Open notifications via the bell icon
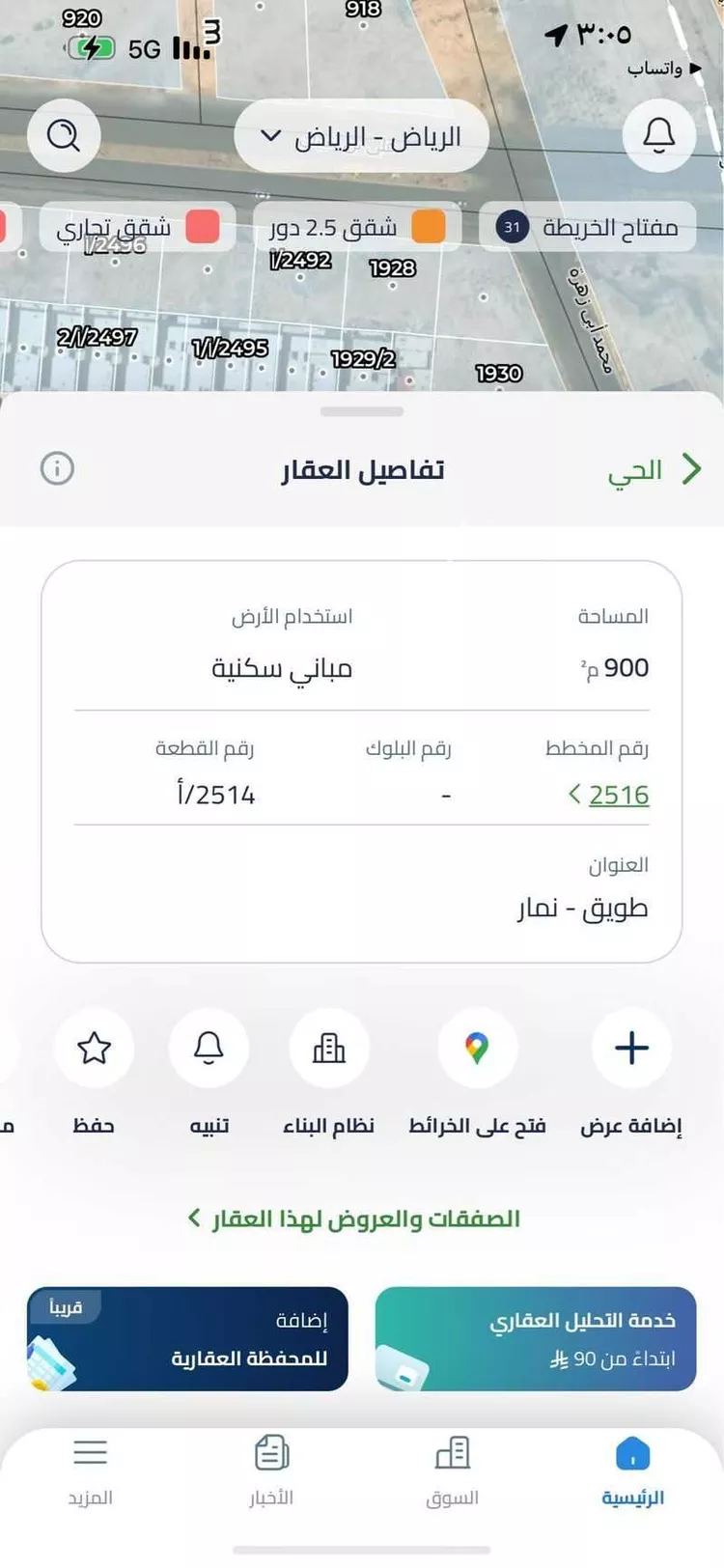This screenshot has height=1568, width=724. (659, 135)
